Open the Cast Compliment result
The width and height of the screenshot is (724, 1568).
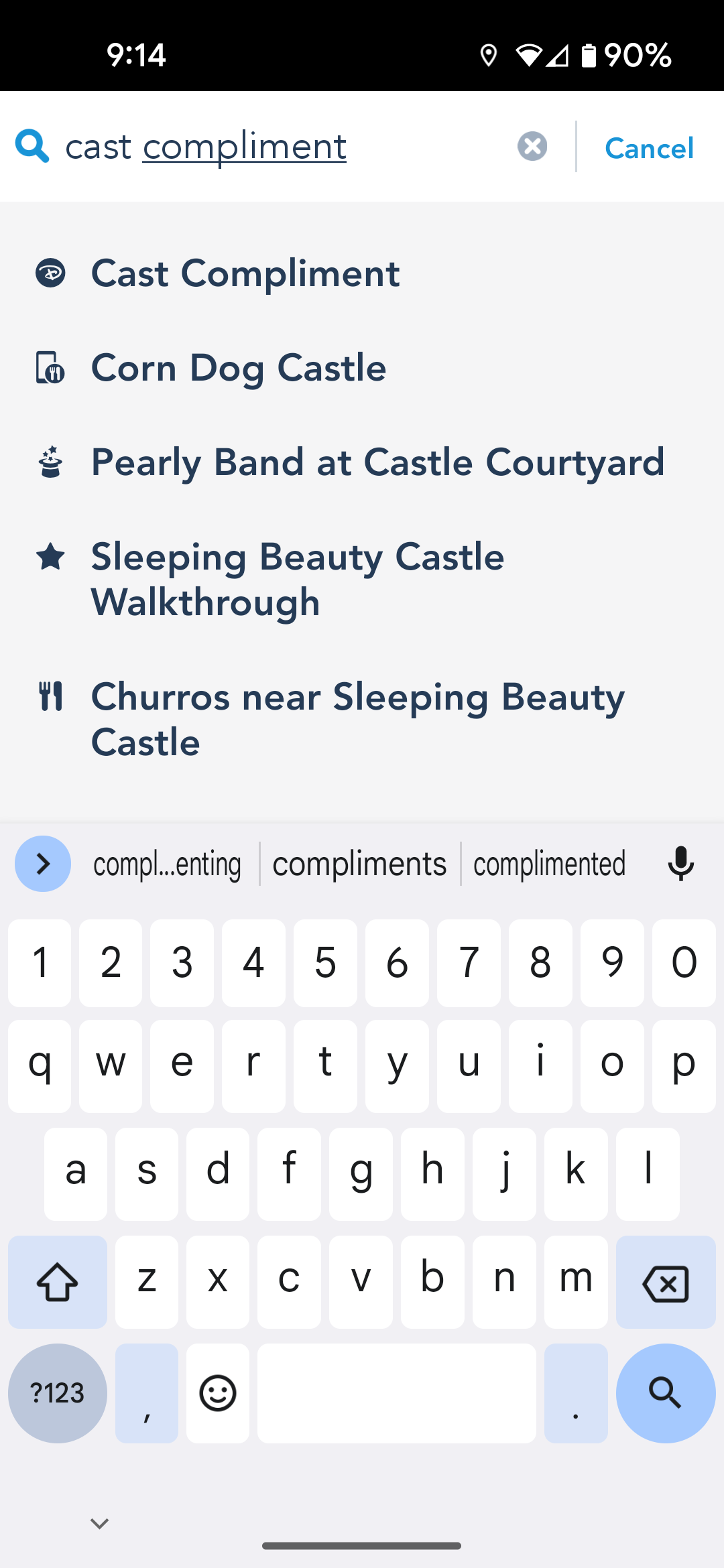[x=362, y=273]
